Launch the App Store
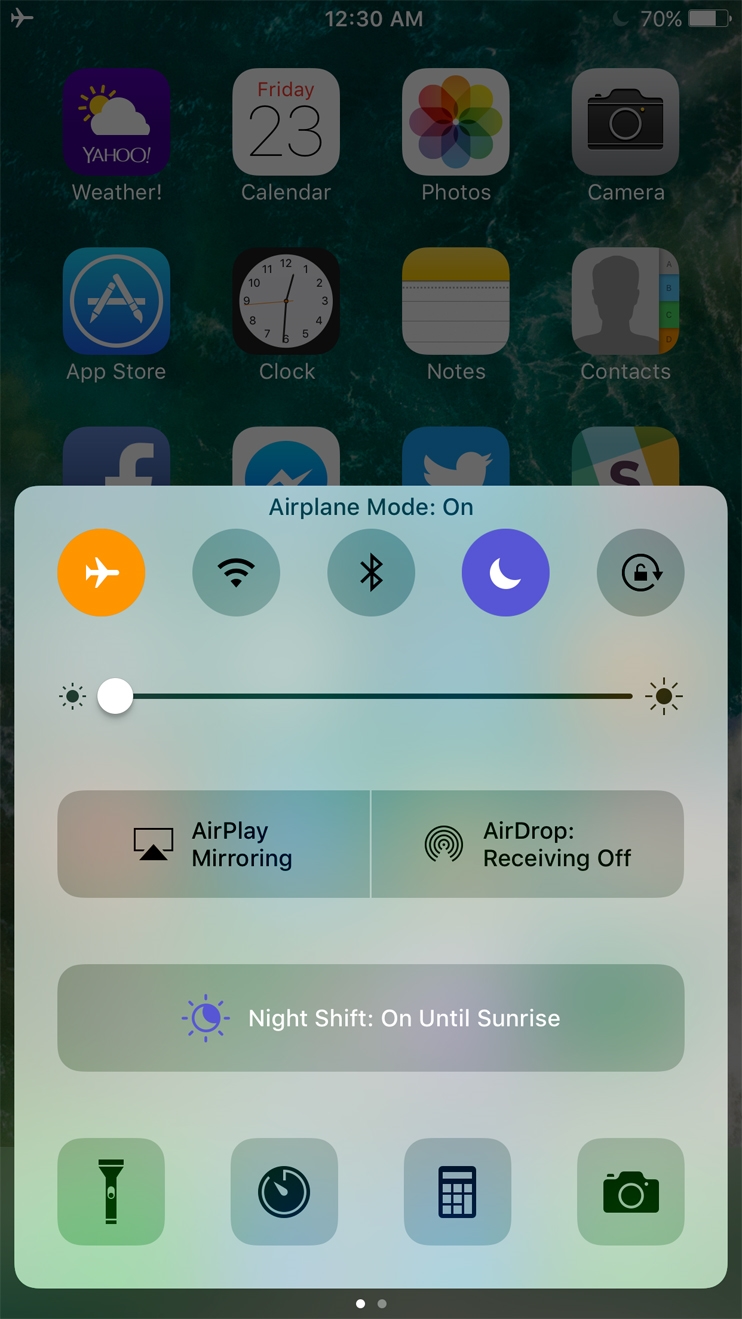 pyautogui.click(x=116, y=301)
